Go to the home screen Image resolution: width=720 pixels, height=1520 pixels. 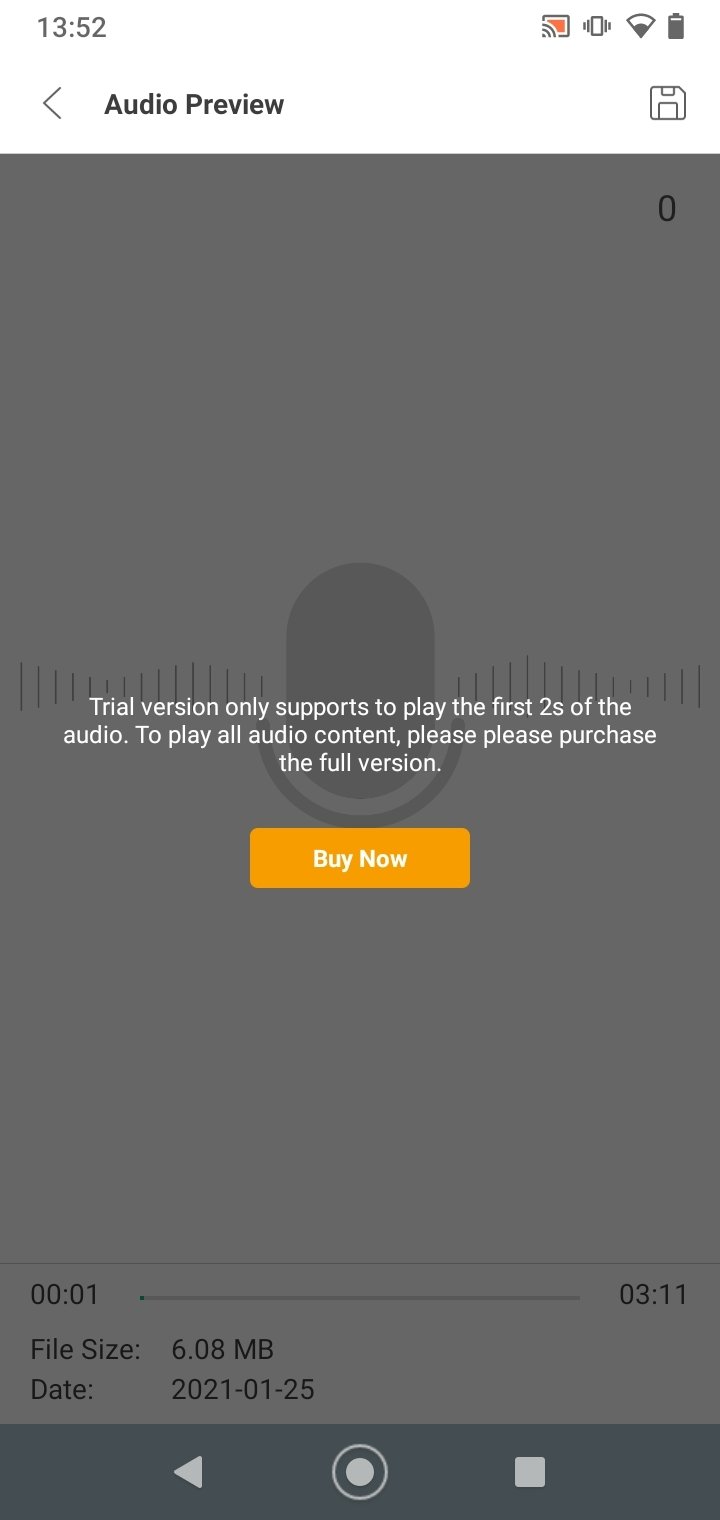click(360, 1472)
